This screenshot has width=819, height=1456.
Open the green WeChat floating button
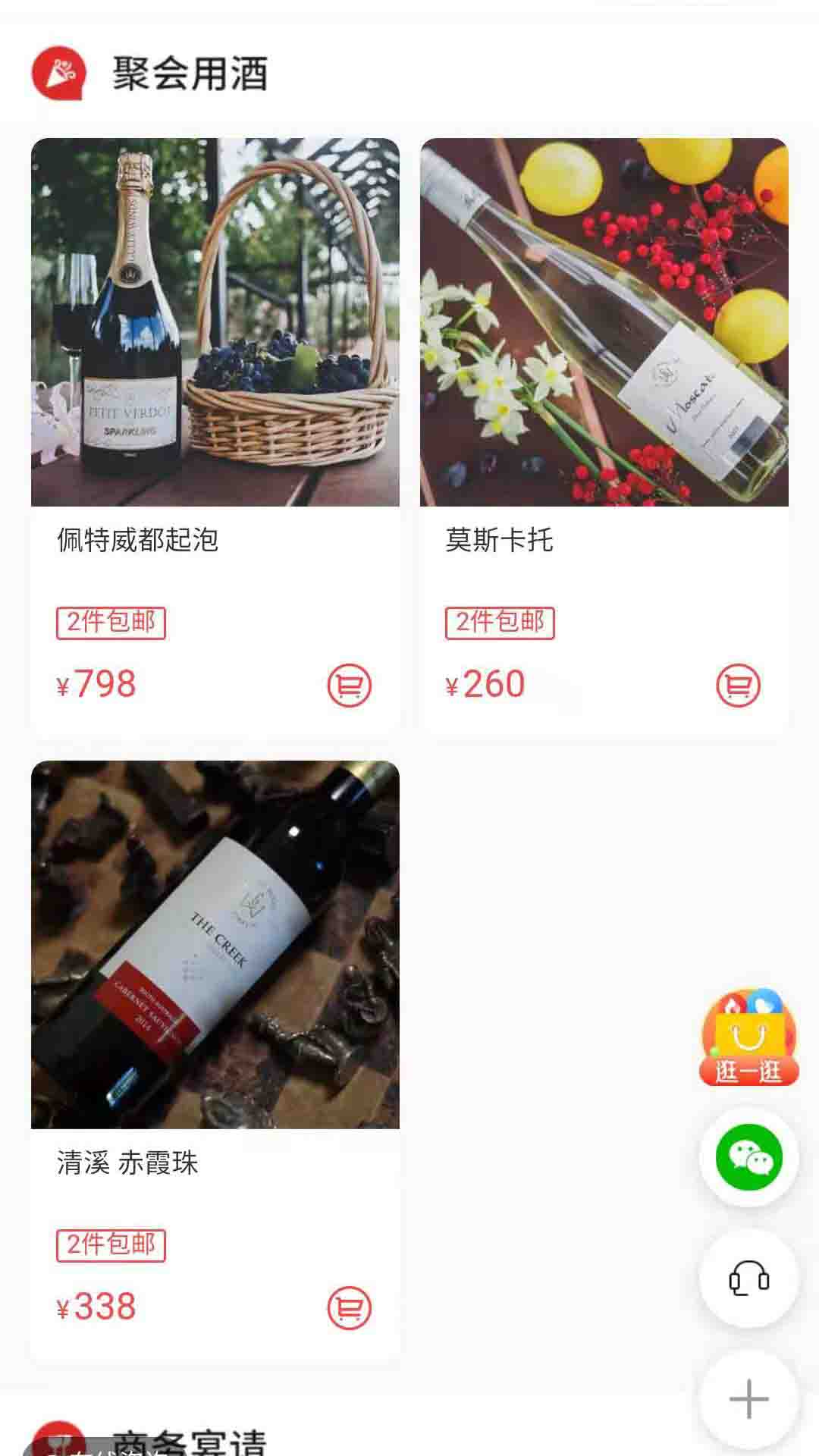point(748,1157)
